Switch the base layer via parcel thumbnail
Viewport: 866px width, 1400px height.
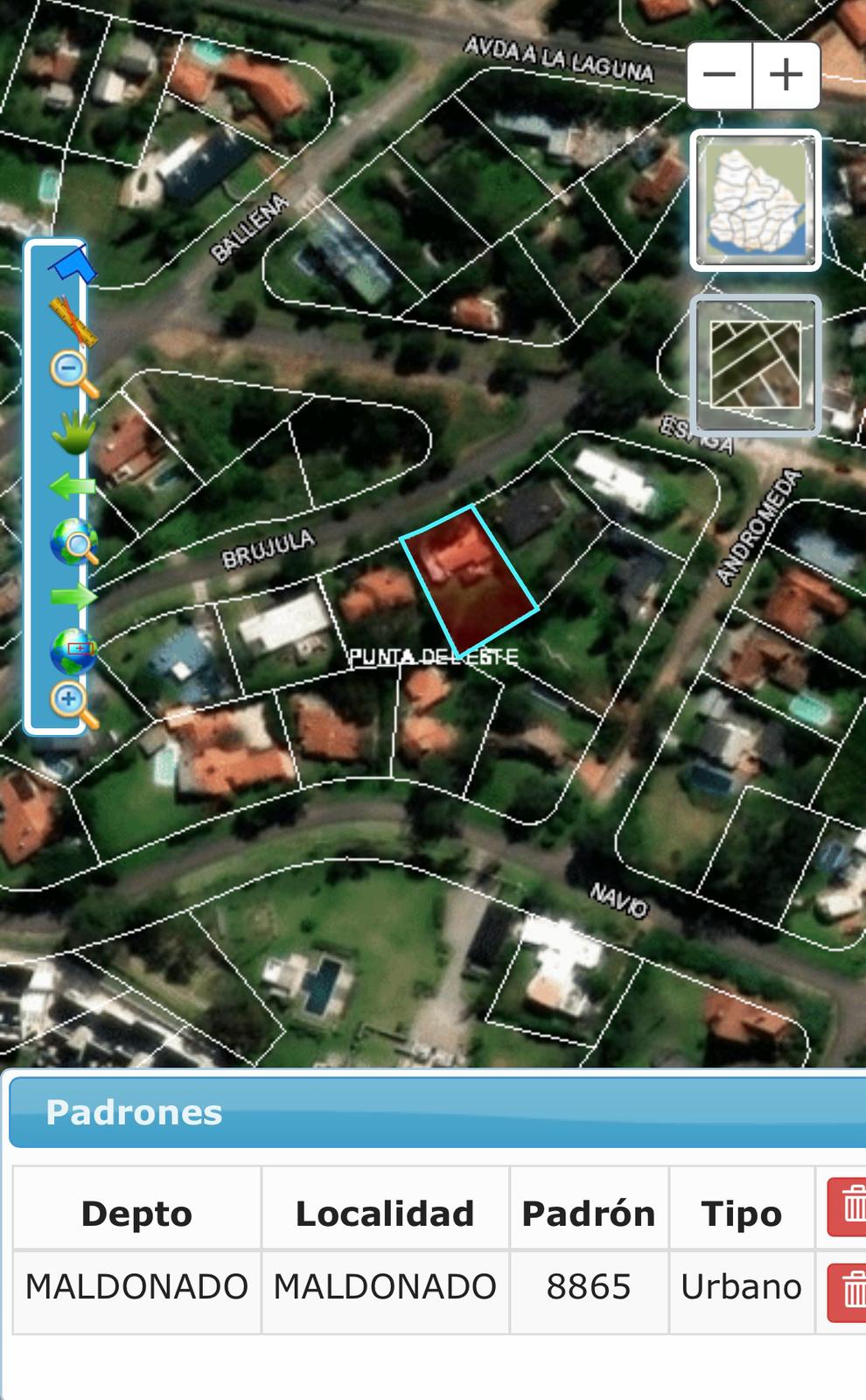tap(756, 365)
